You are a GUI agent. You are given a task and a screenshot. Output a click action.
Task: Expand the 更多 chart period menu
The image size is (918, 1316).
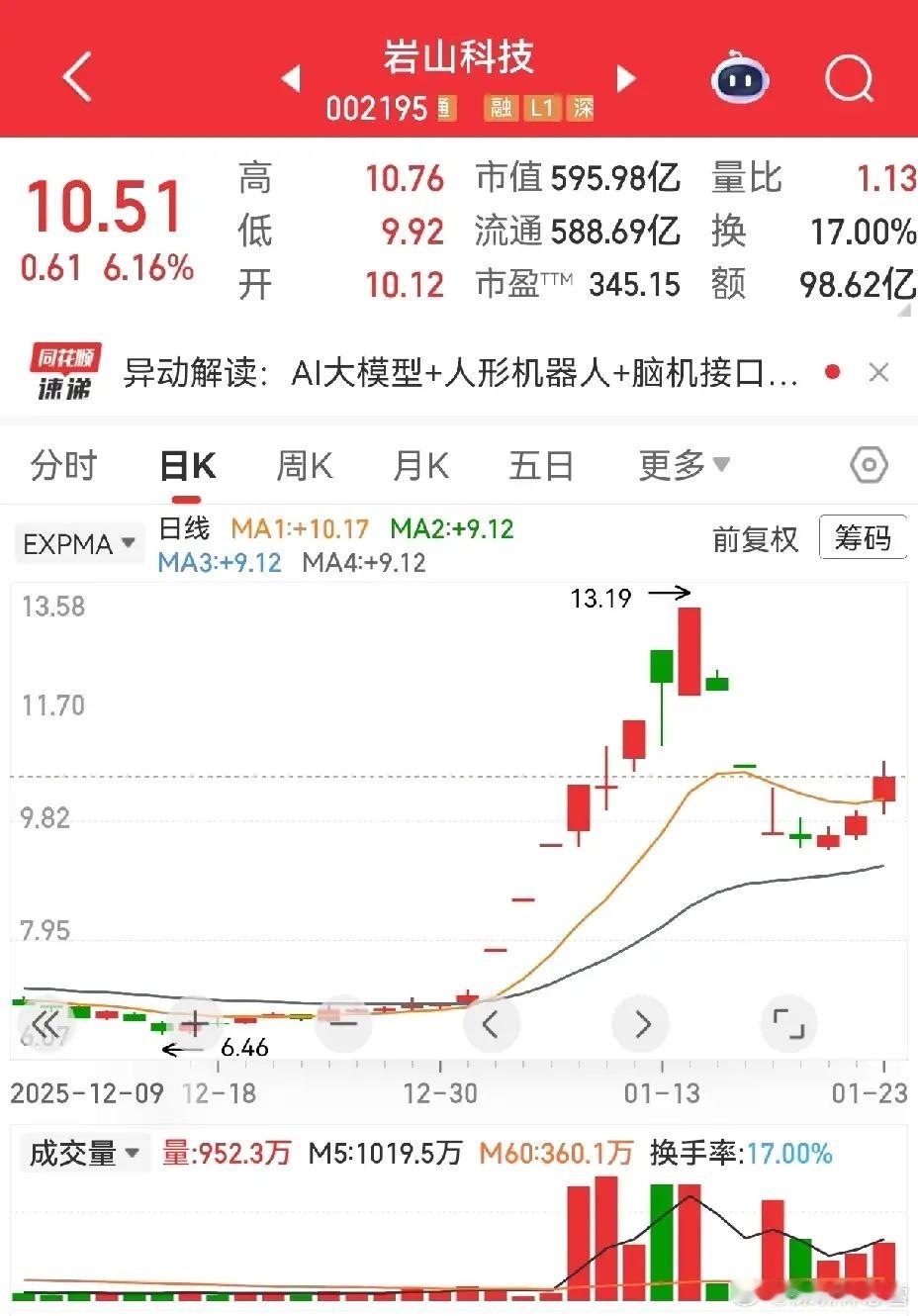point(684,465)
